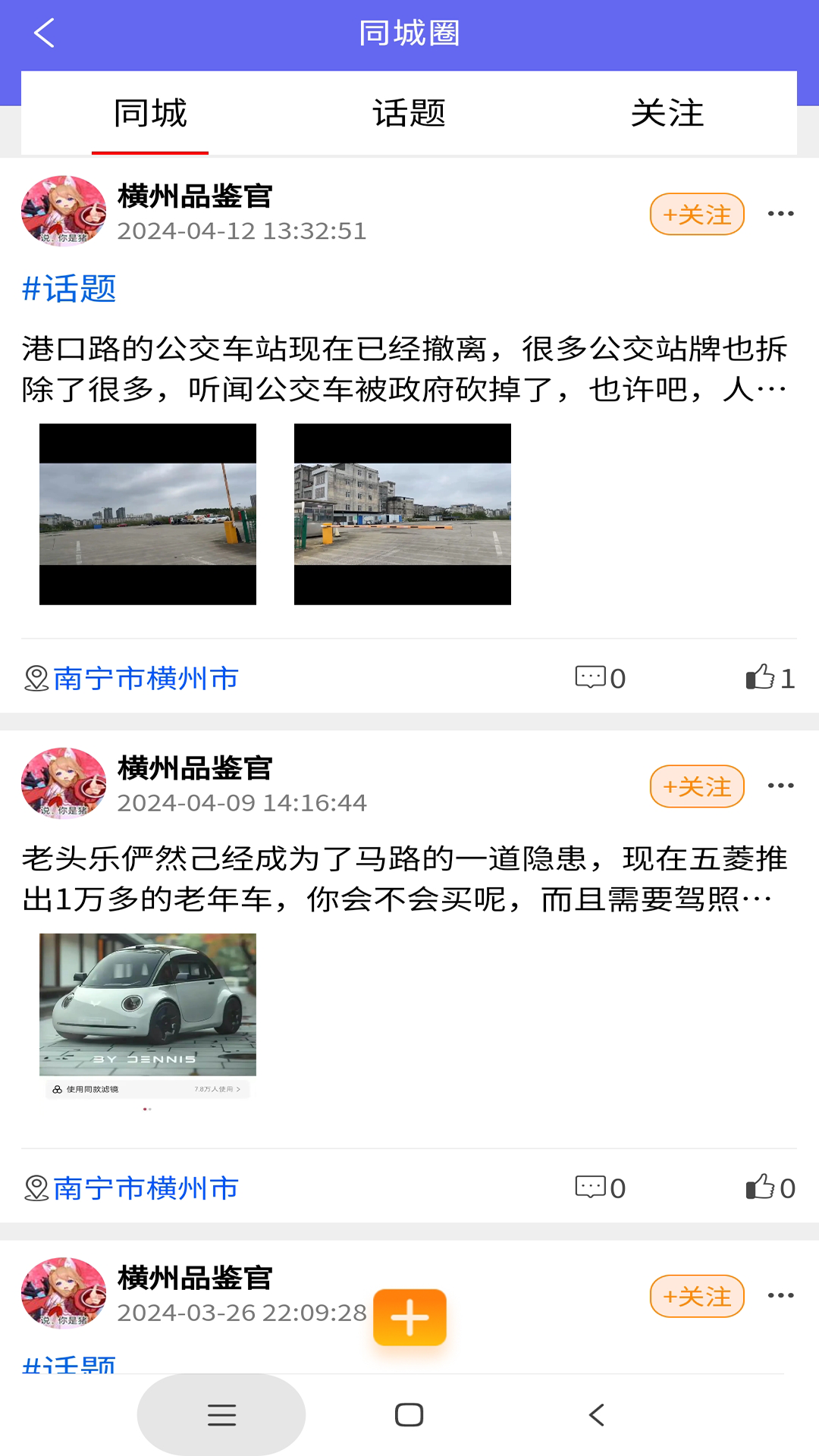Follow author of the 2024-04-09 post
The width and height of the screenshot is (819, 1456).
(x=696, y=786)
